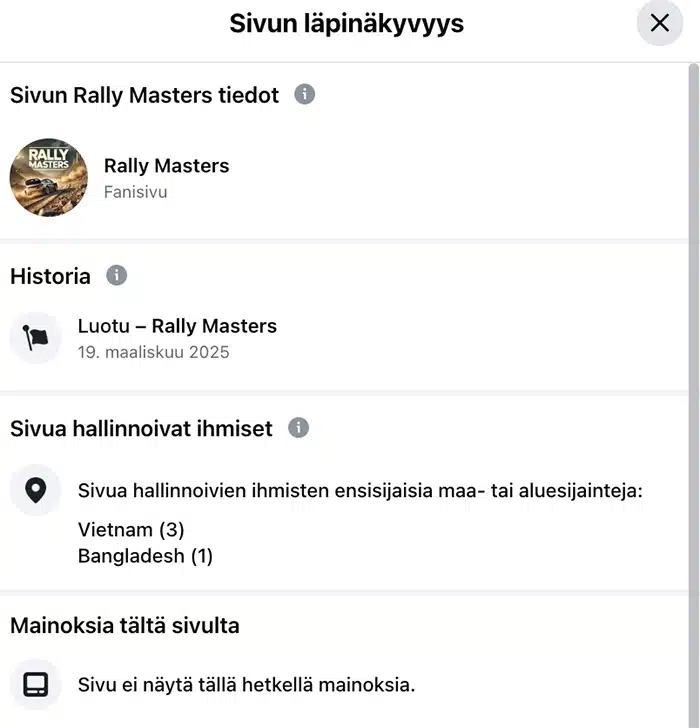Open info icon next to Sivua hallinnoivat ihmiset
This screenshot has width=700, height=728.
click(298, 428)
